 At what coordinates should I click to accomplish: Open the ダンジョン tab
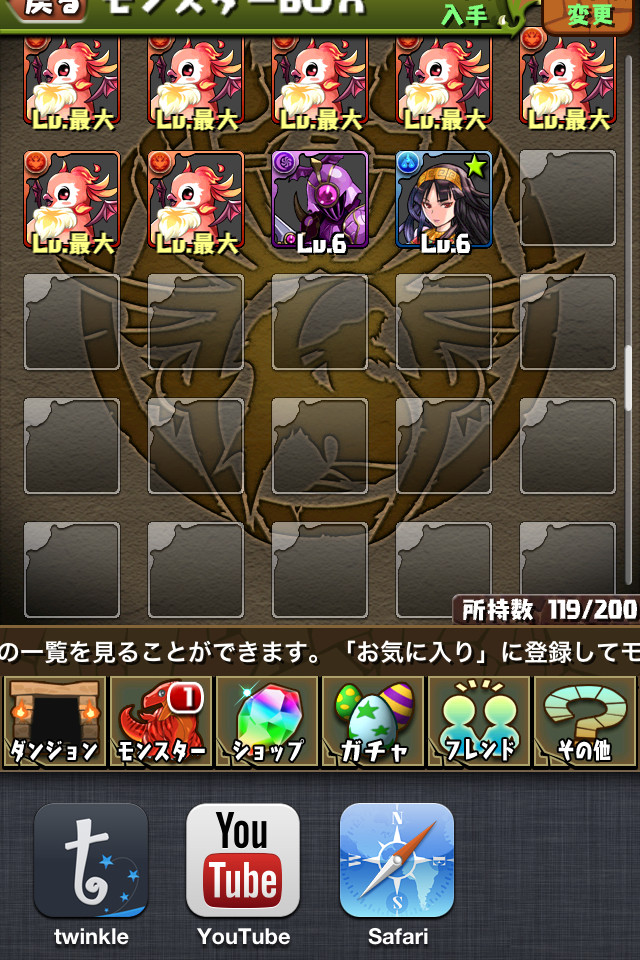tap(54, 720)
